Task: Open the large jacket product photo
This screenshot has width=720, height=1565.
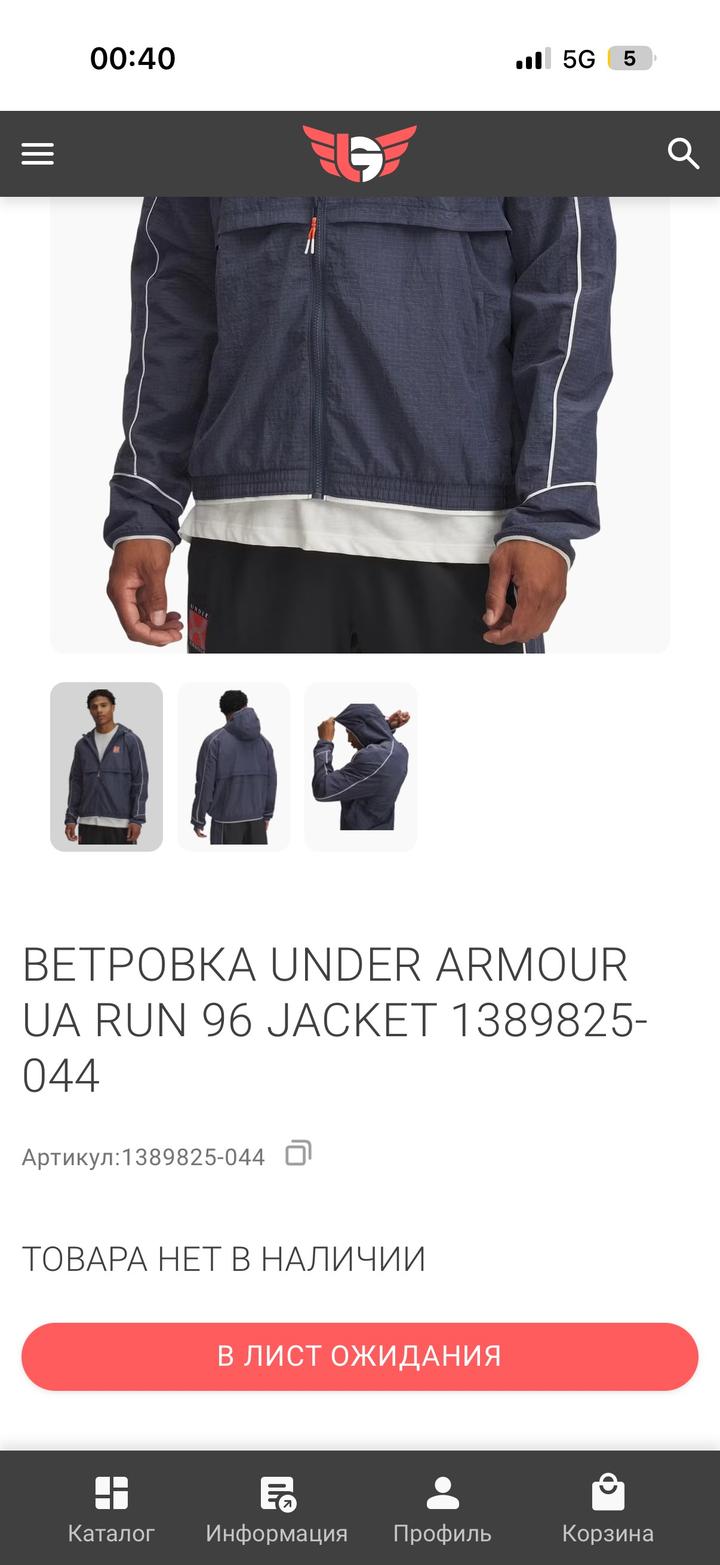Action: click(x=360, y=425)
